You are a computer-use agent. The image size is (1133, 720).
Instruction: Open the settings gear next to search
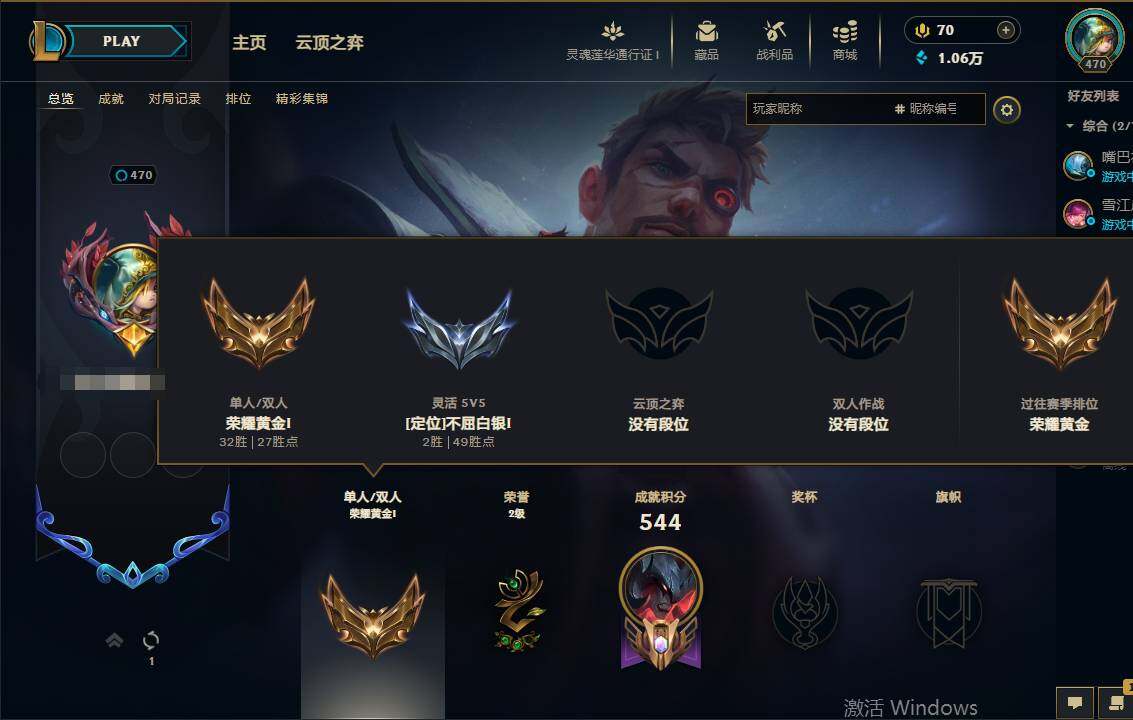(x=1007, y=109)
